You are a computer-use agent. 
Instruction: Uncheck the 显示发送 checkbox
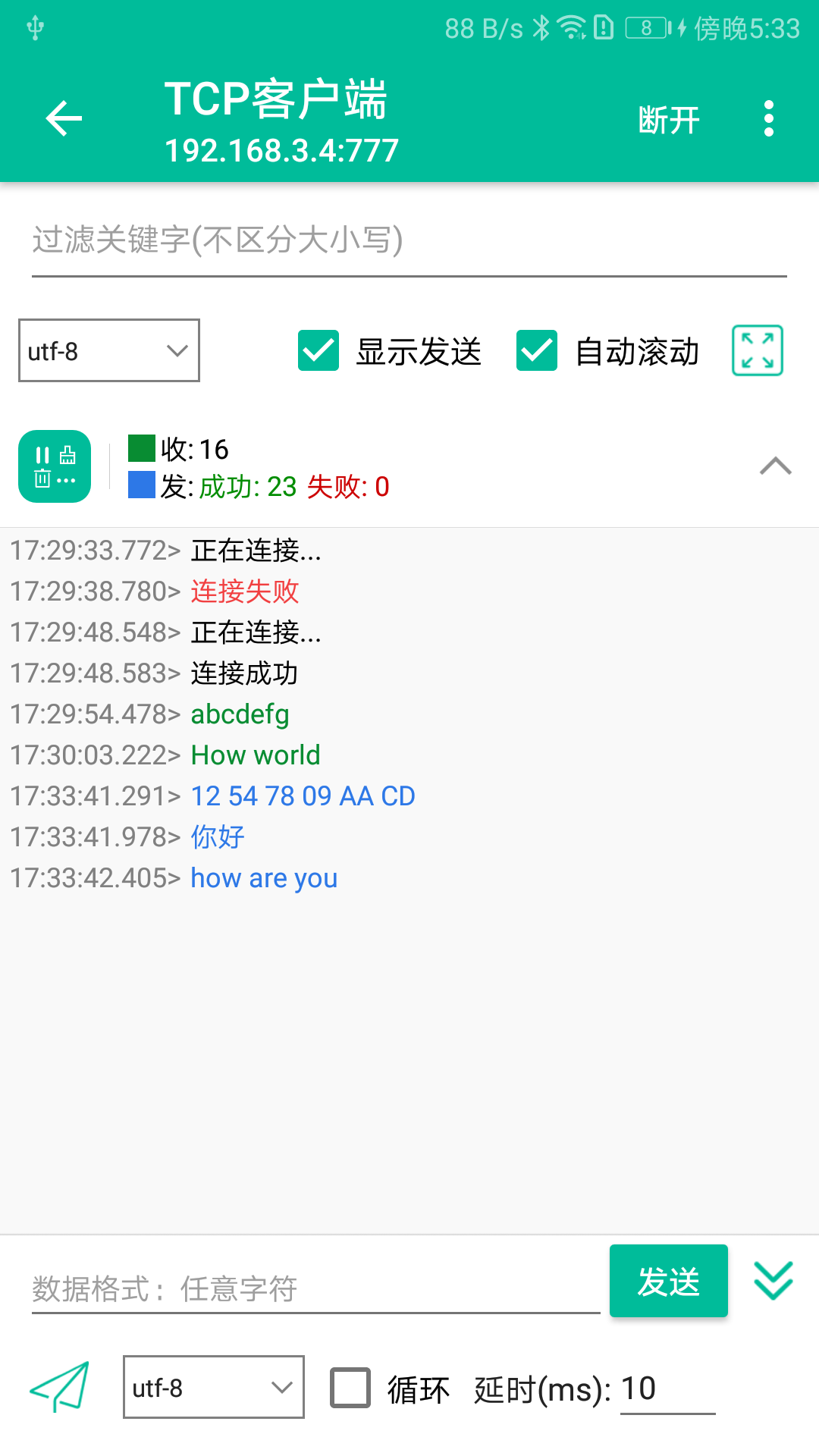click(318, 350)
